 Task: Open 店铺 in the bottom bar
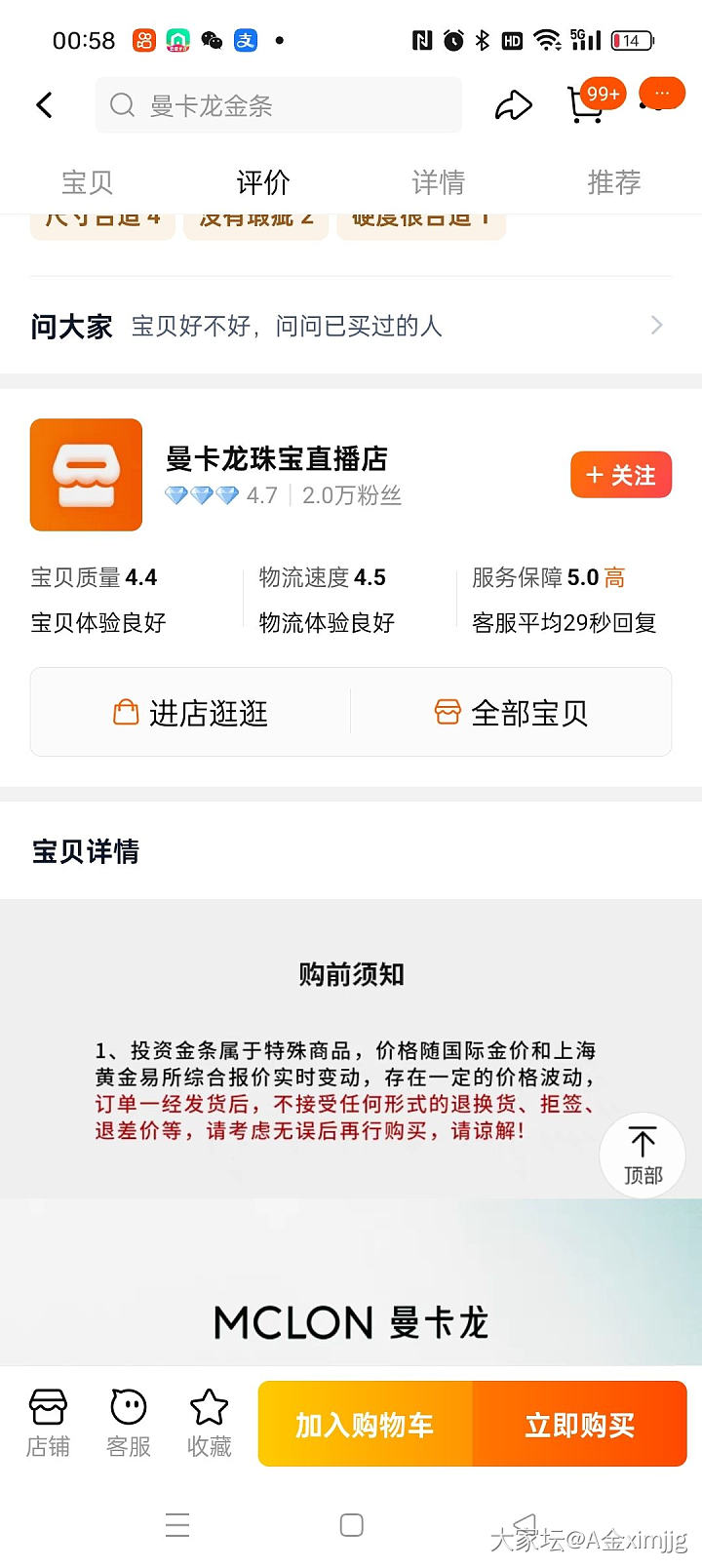(48, 1424)
